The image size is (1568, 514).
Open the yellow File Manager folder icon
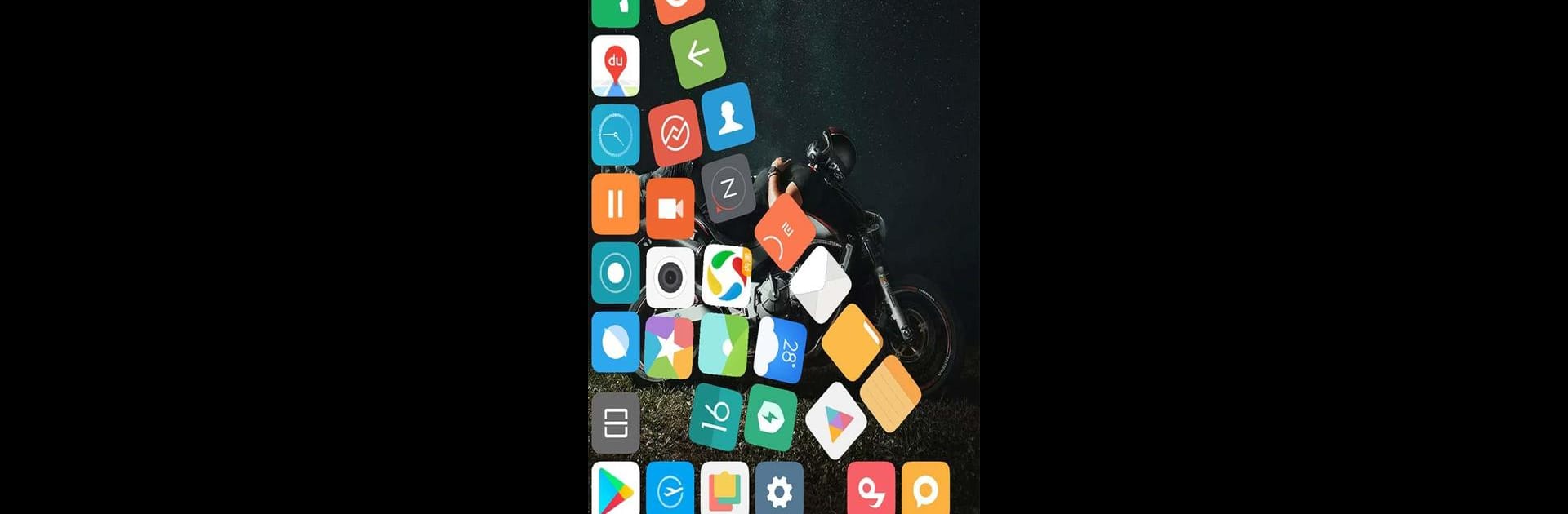[x=853, y=342]
